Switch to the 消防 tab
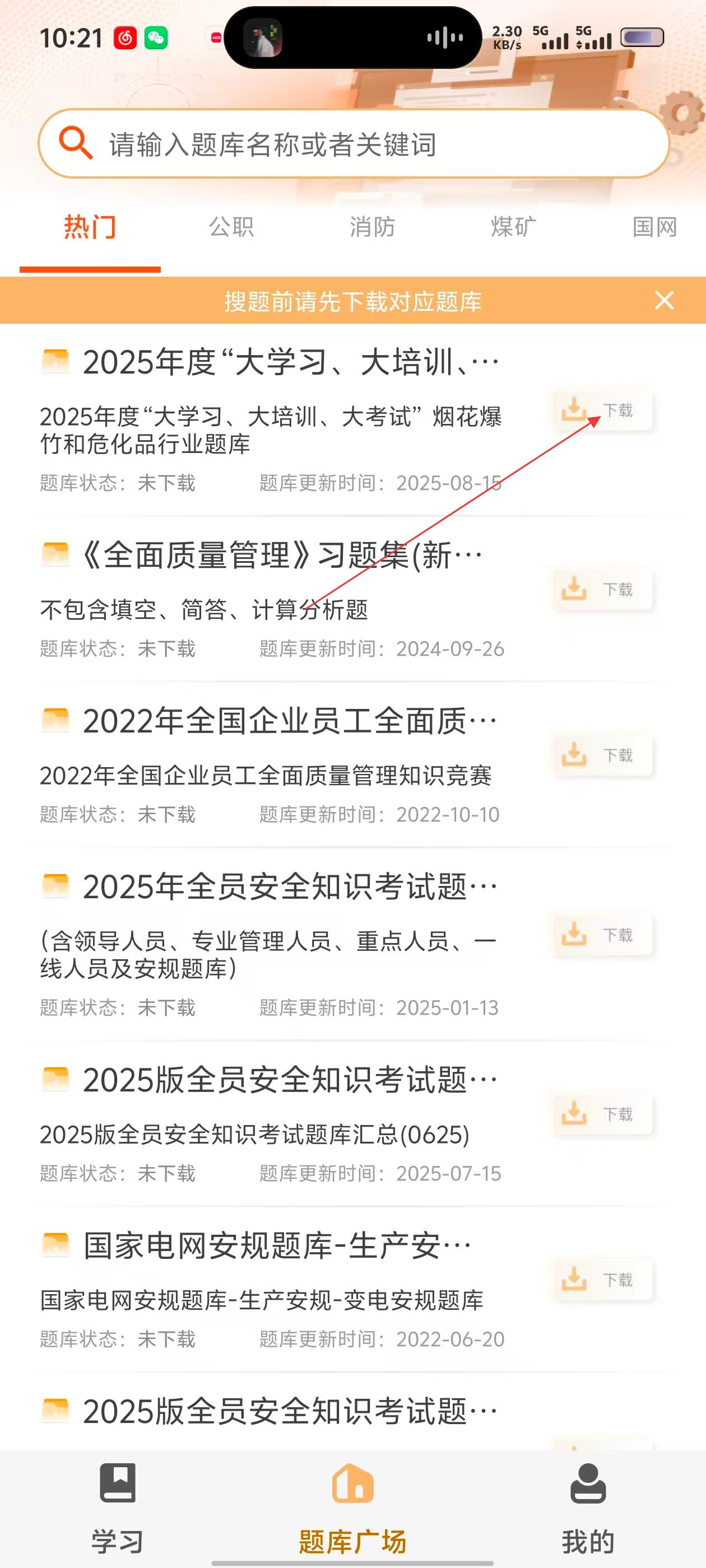 pyautogui.click(x=372, y=227)
